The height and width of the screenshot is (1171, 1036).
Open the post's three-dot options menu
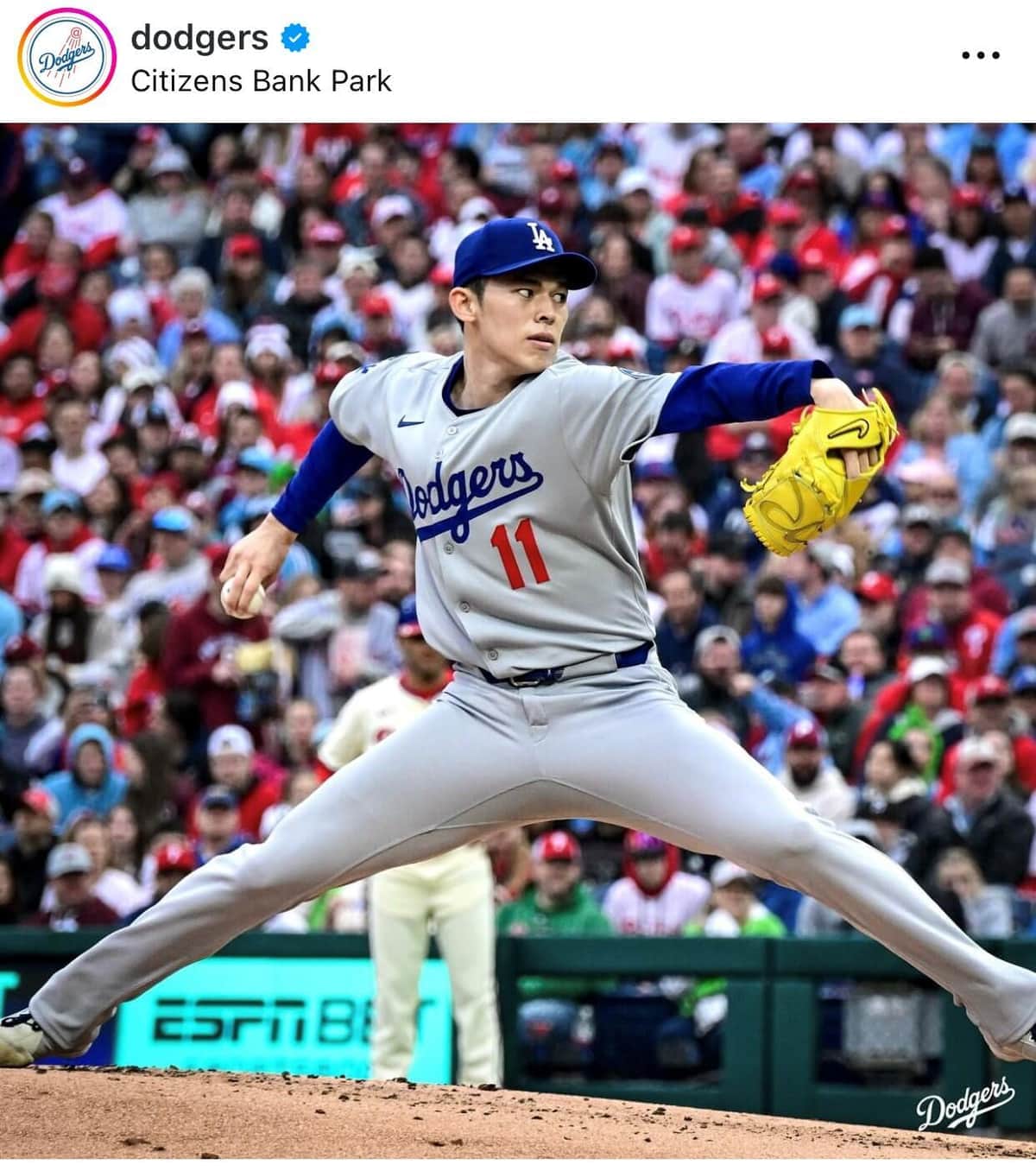click(981, 55)
